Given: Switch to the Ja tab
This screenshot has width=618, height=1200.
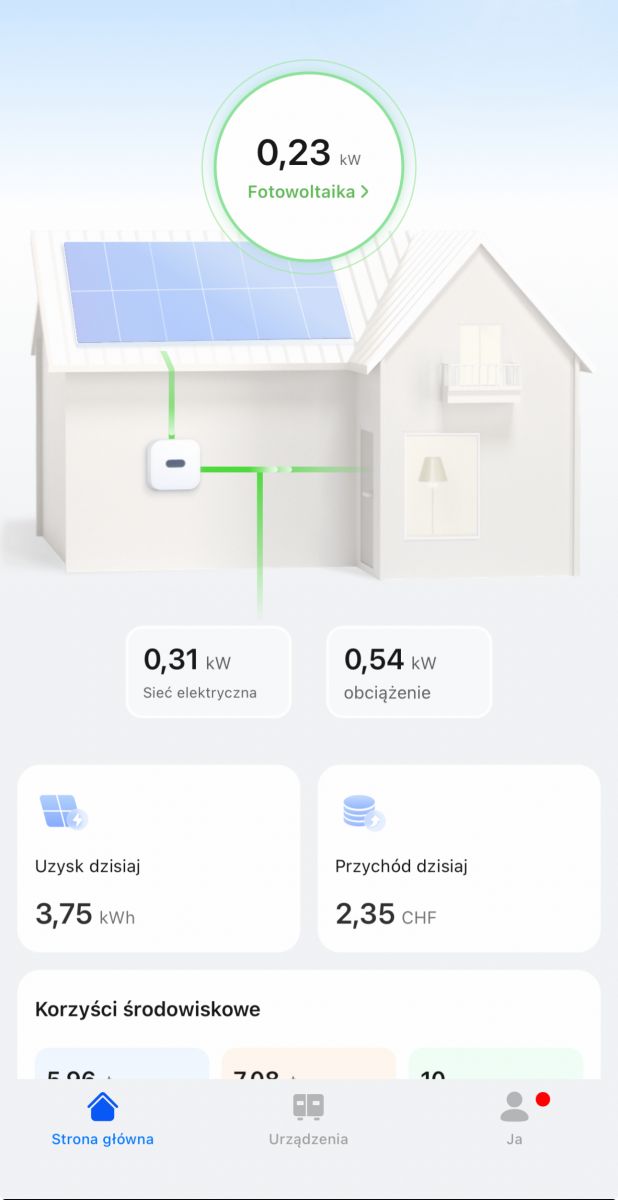Looking at the screenshot, I should (x=514, y=1119).
